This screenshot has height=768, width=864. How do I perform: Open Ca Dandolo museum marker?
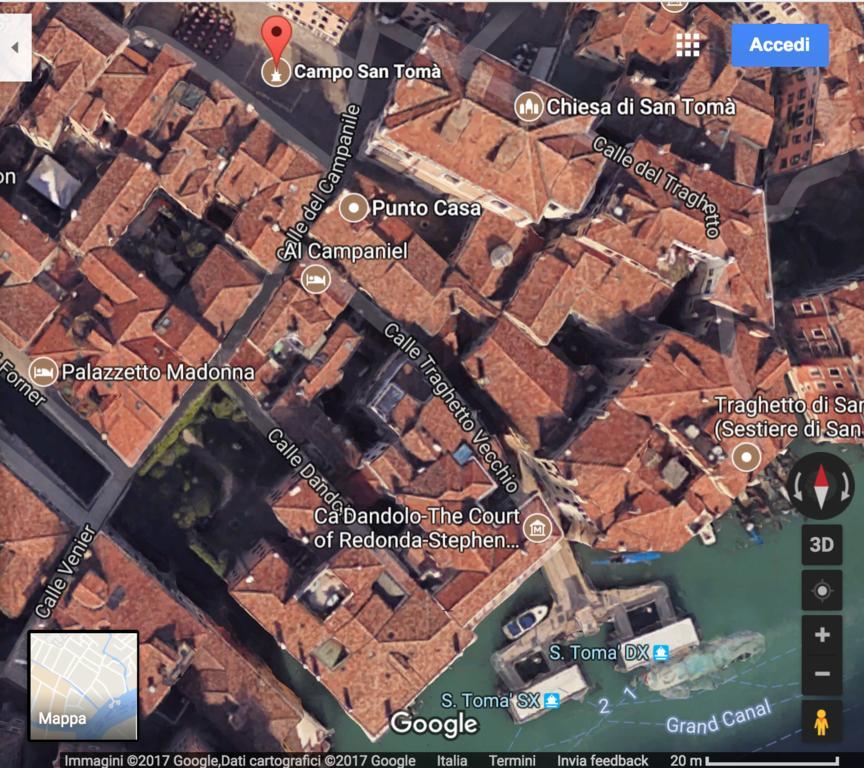coord(538,527)
